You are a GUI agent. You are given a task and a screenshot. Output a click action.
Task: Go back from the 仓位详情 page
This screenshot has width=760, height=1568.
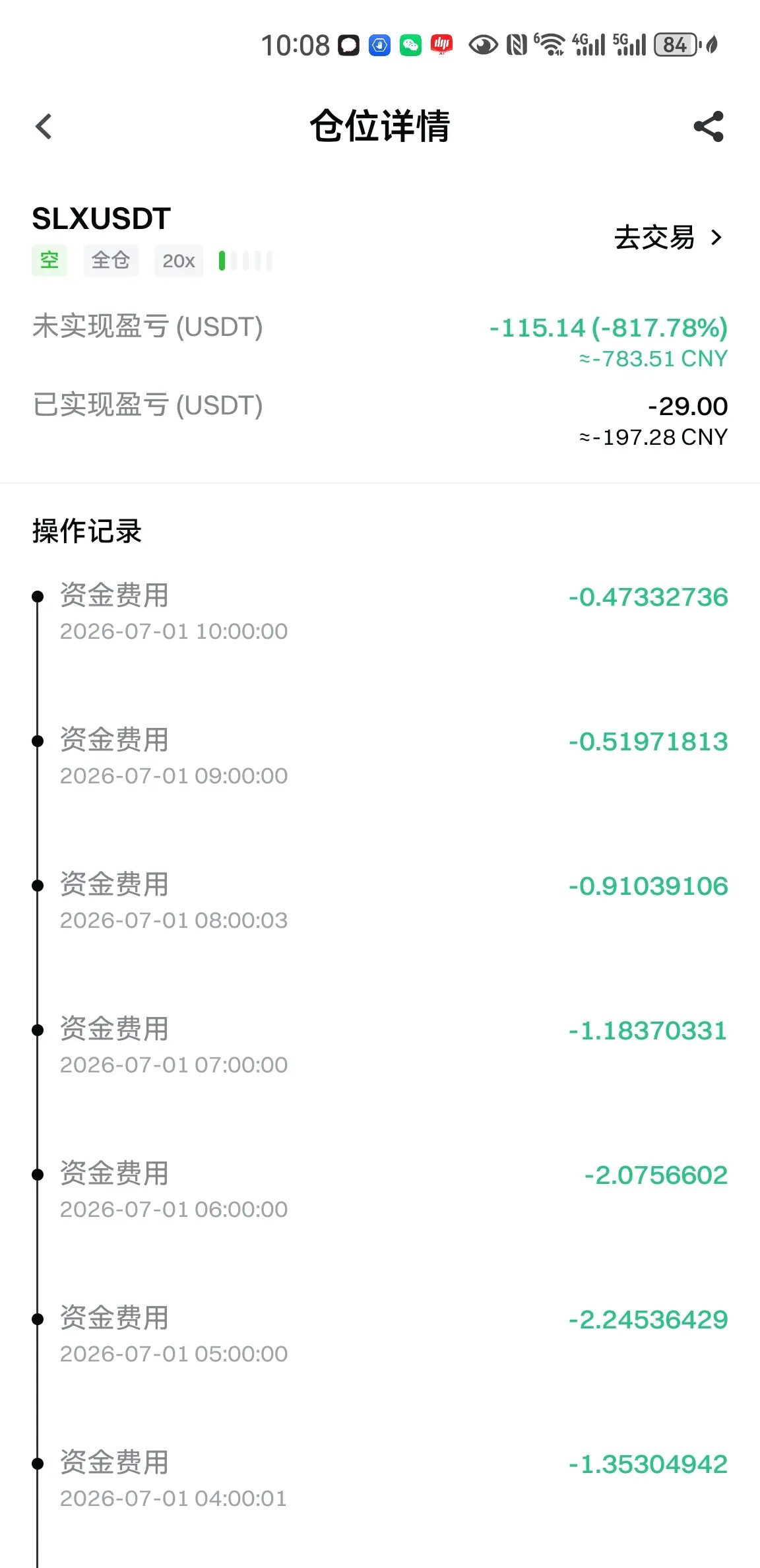point(44,127)
